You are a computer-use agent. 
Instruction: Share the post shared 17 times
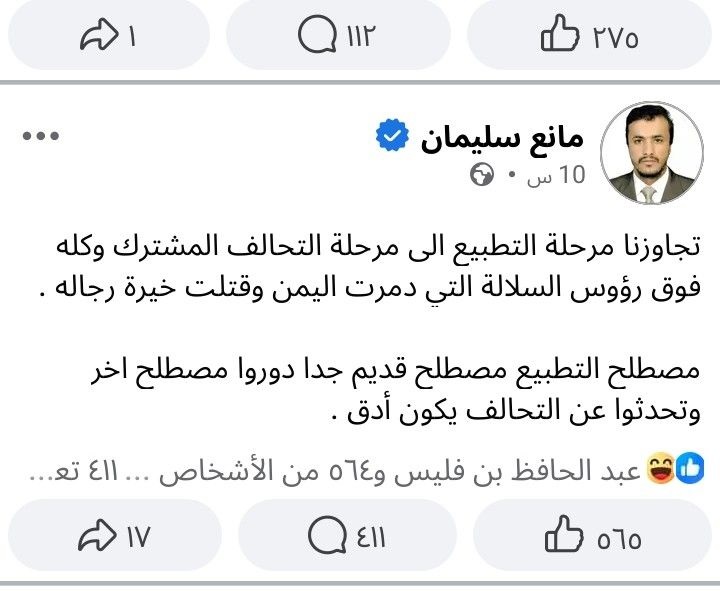113,537
